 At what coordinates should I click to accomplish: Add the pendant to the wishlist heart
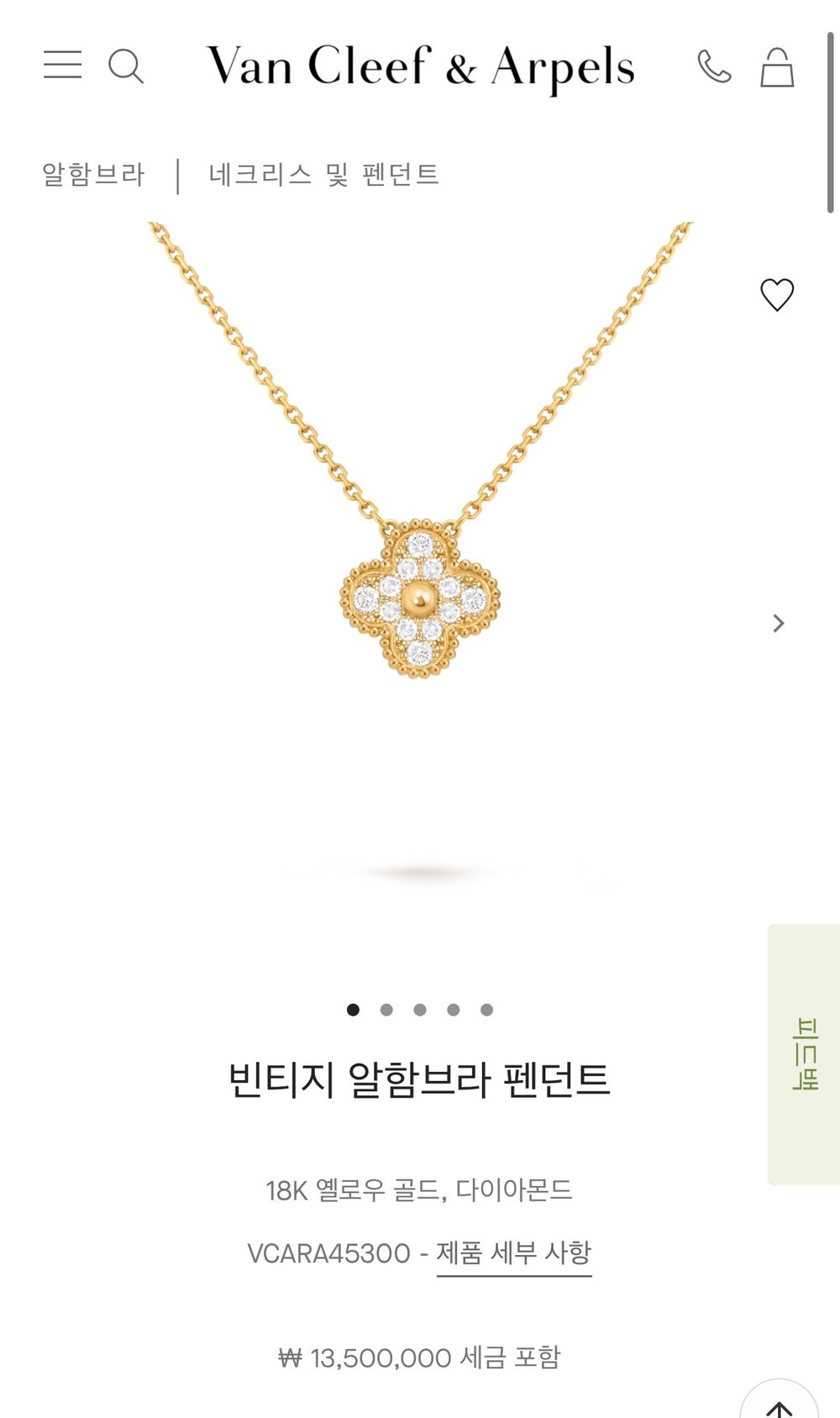tap(777, 295)
